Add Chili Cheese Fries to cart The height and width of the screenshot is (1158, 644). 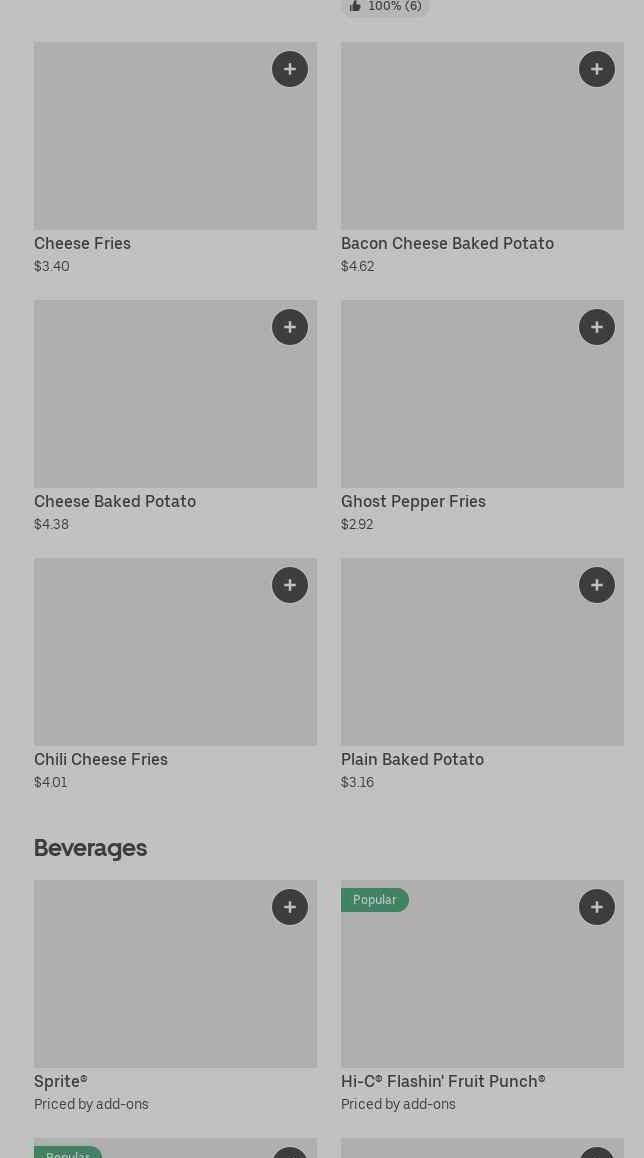(x=290, y=585)
